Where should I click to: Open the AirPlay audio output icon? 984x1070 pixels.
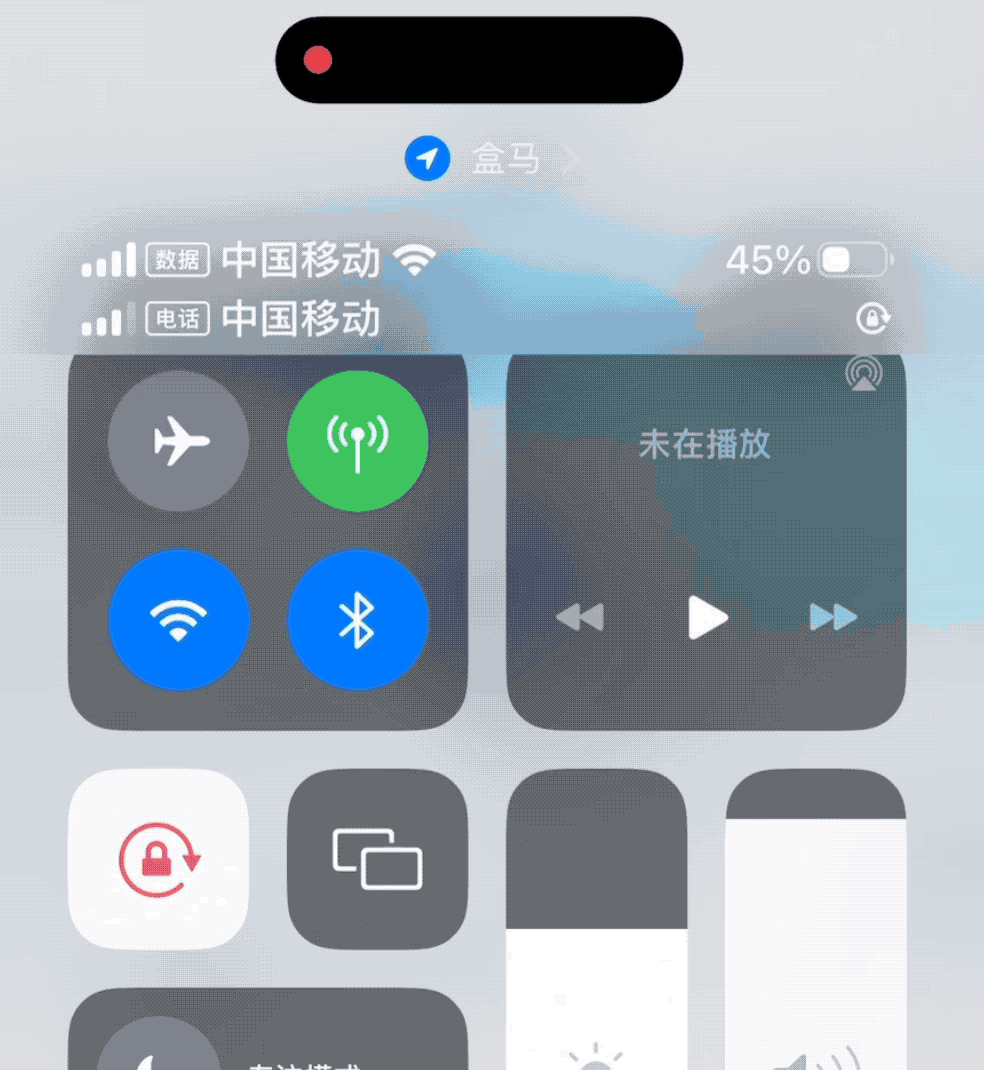(x=861, y=372)
